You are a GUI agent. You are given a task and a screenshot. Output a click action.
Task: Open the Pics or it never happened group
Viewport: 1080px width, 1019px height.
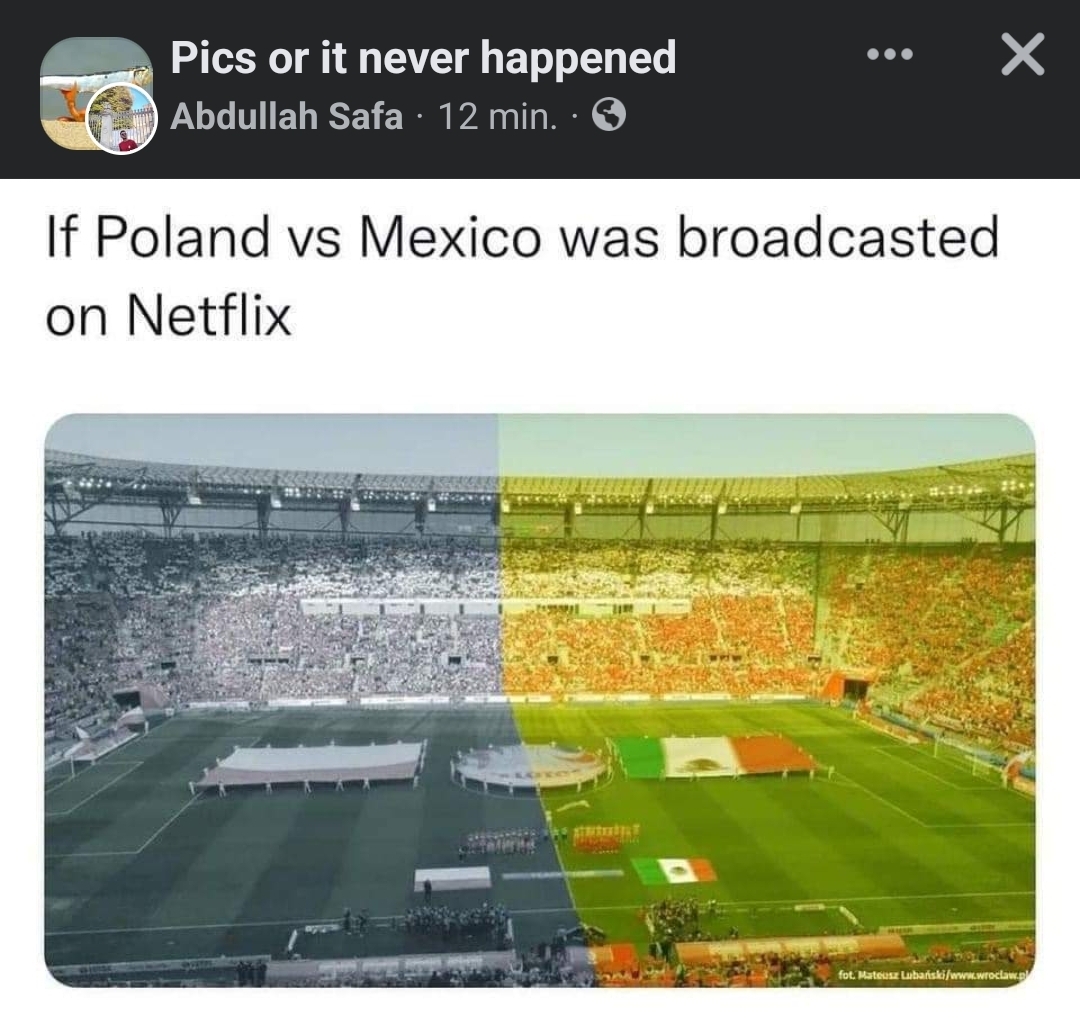click(x=423, y=58)
